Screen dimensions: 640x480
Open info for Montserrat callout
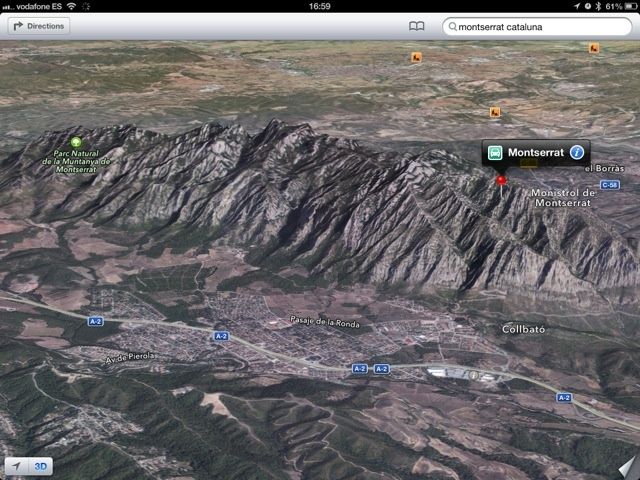click(x=576, y=153)
